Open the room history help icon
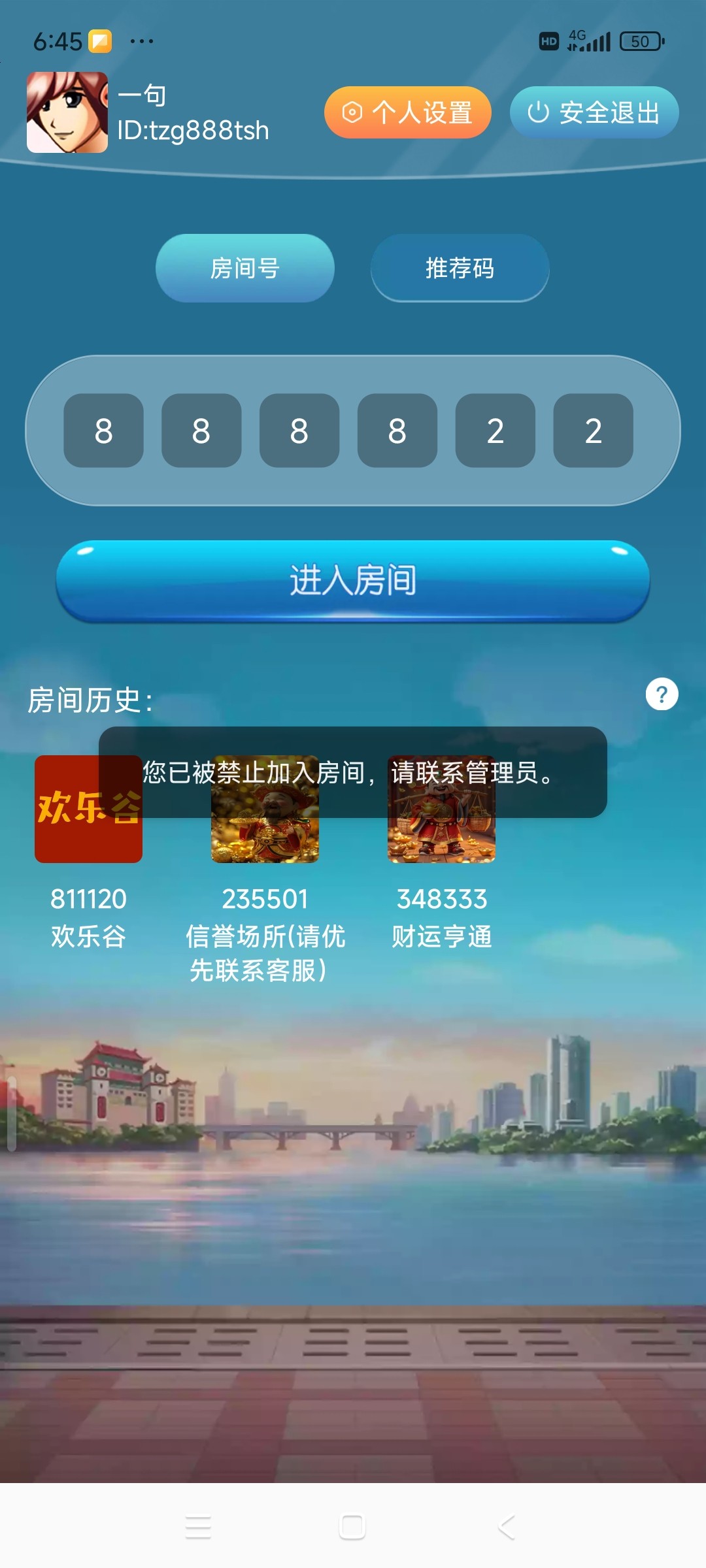Screen dimensions: 706x1568 (662, 694)
